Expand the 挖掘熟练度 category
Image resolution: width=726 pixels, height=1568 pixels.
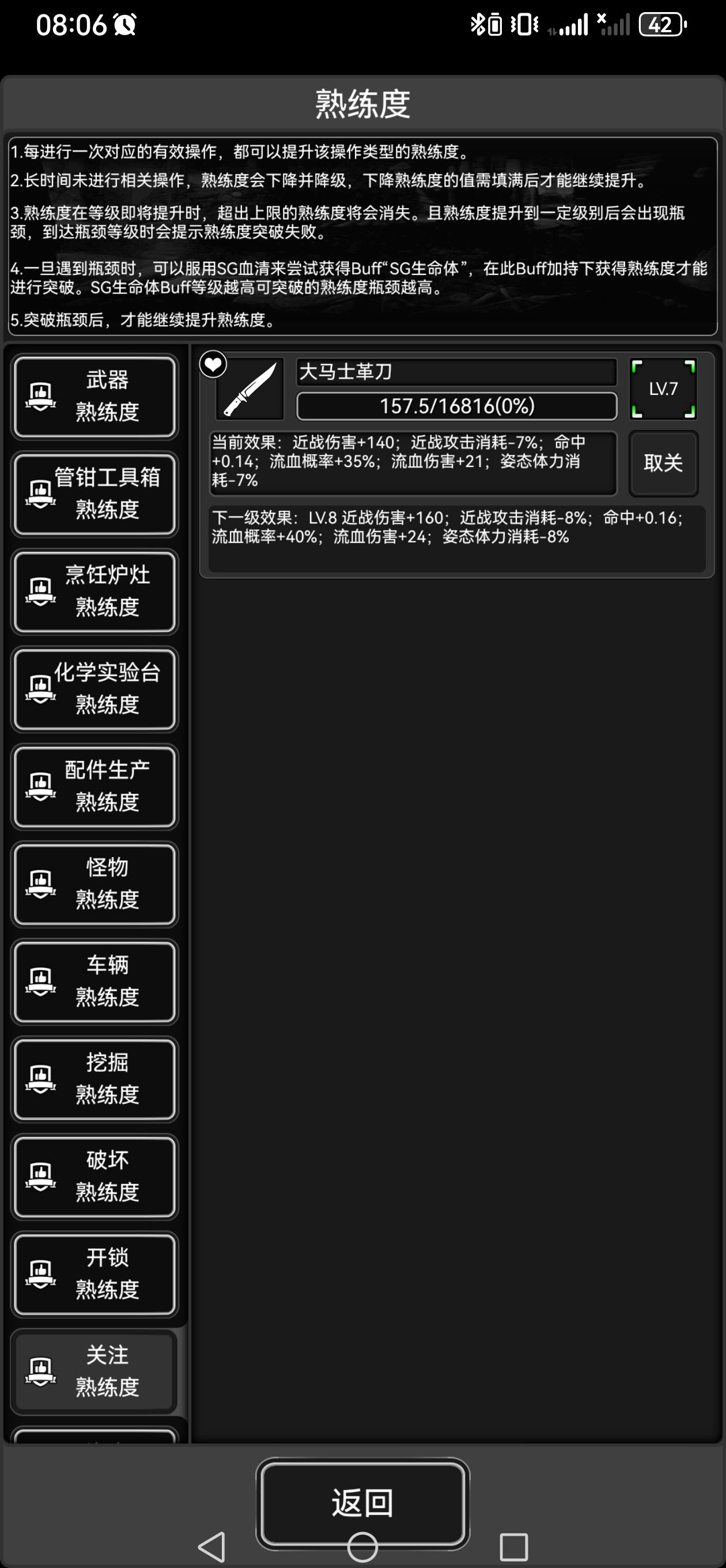(94, 1080)
